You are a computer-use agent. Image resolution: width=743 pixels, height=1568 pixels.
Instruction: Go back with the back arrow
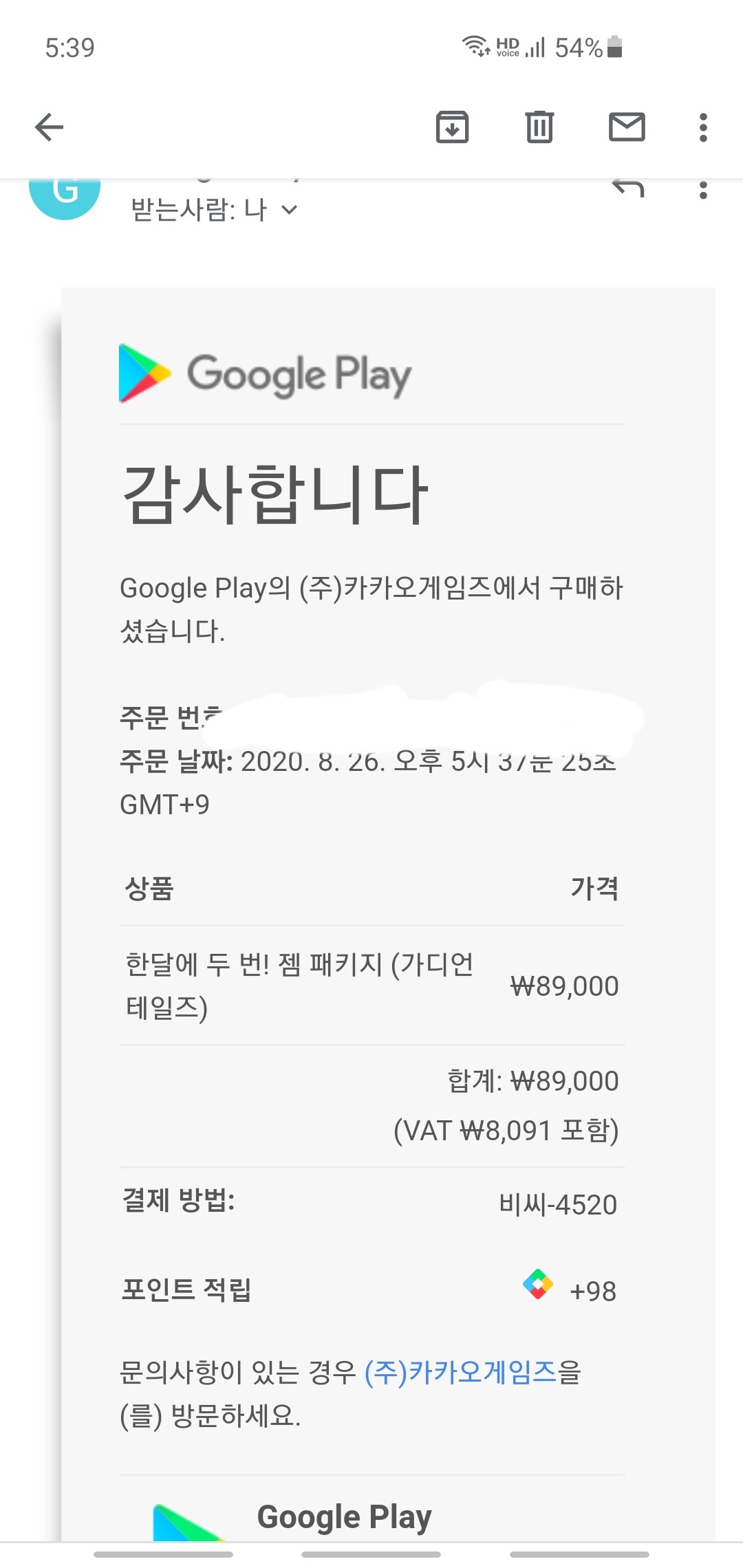coord(47,127)
